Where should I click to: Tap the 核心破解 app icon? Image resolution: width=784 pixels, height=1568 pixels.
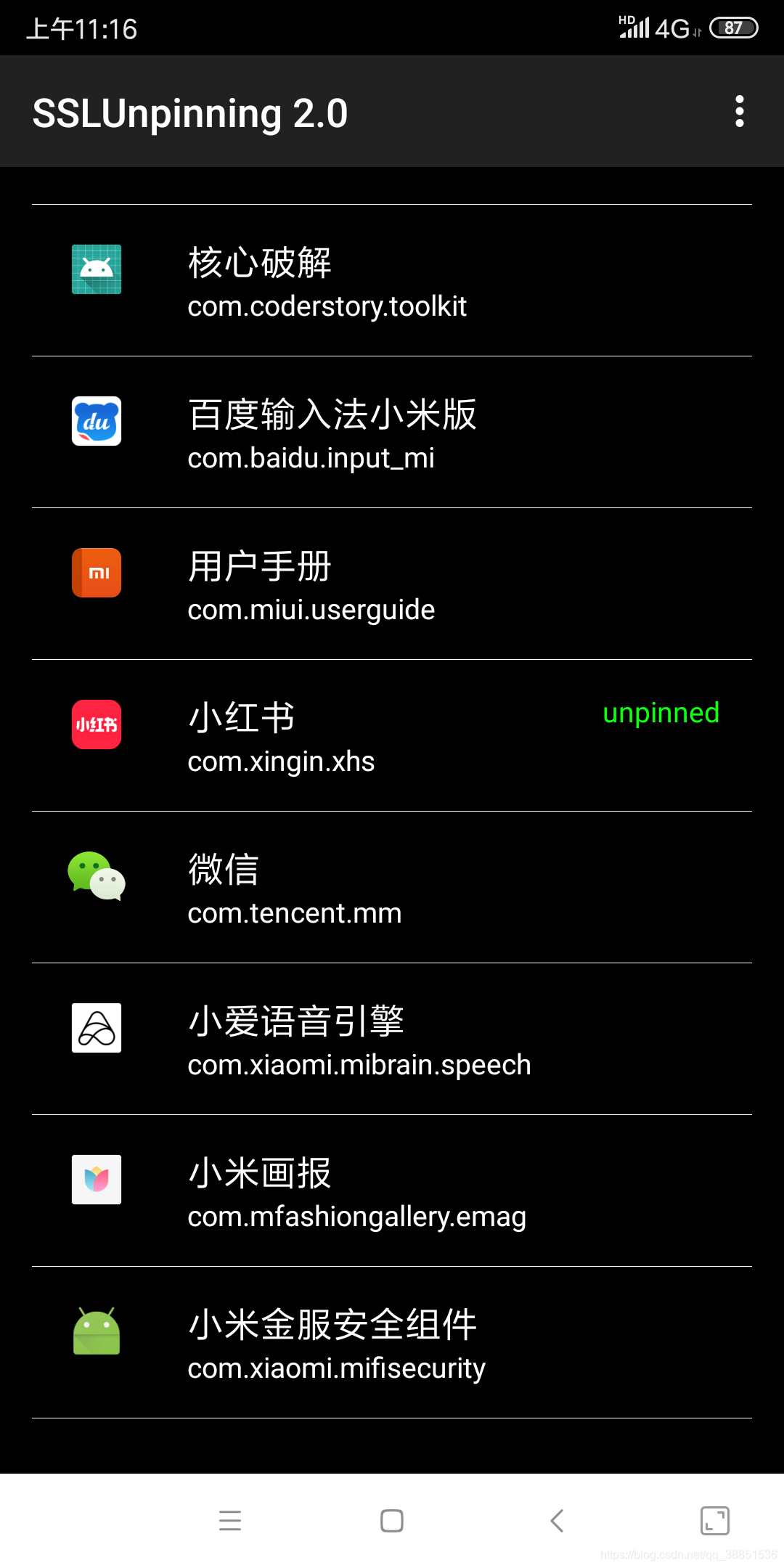[x=97, y=269]
